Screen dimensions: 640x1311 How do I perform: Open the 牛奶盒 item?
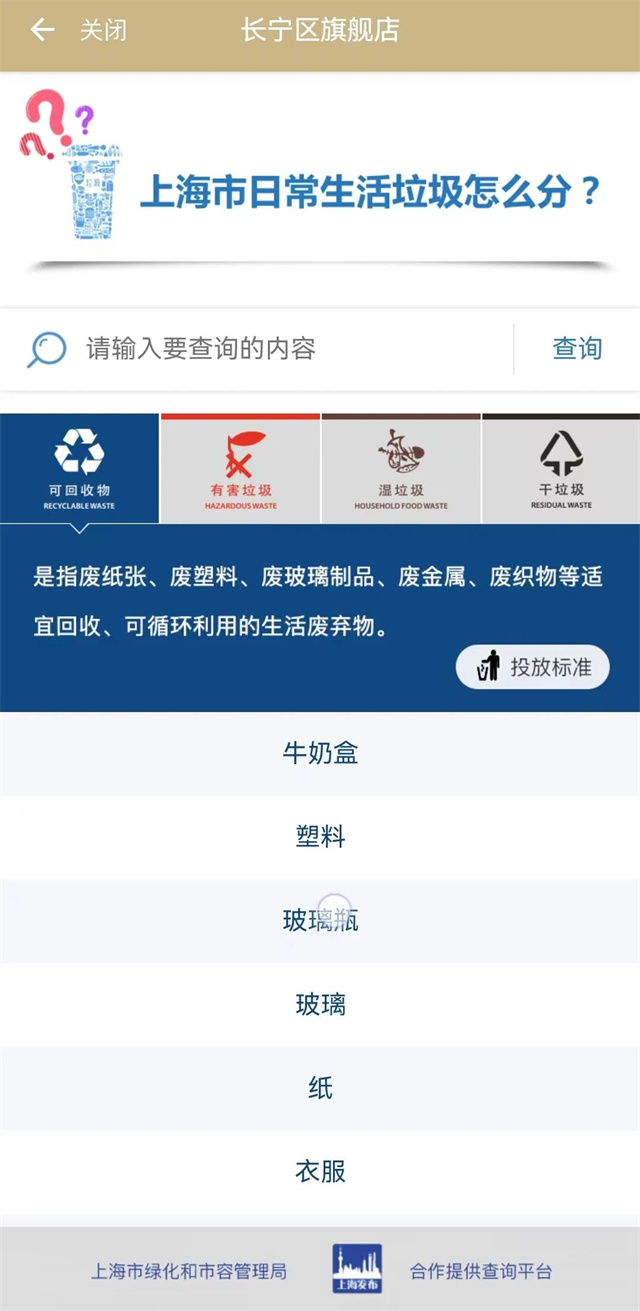click(320, 753)
